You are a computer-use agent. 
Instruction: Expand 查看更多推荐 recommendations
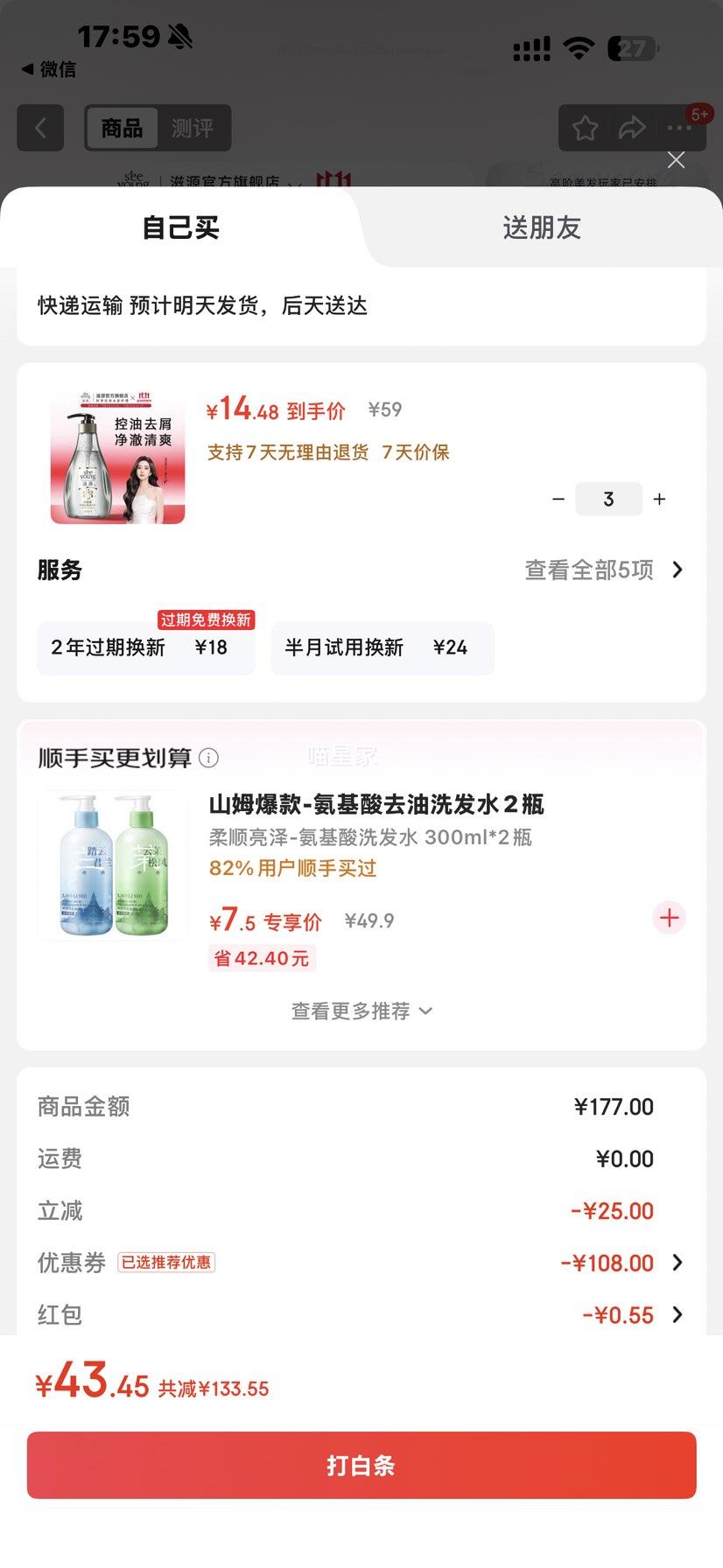(x=361, y=1011)
